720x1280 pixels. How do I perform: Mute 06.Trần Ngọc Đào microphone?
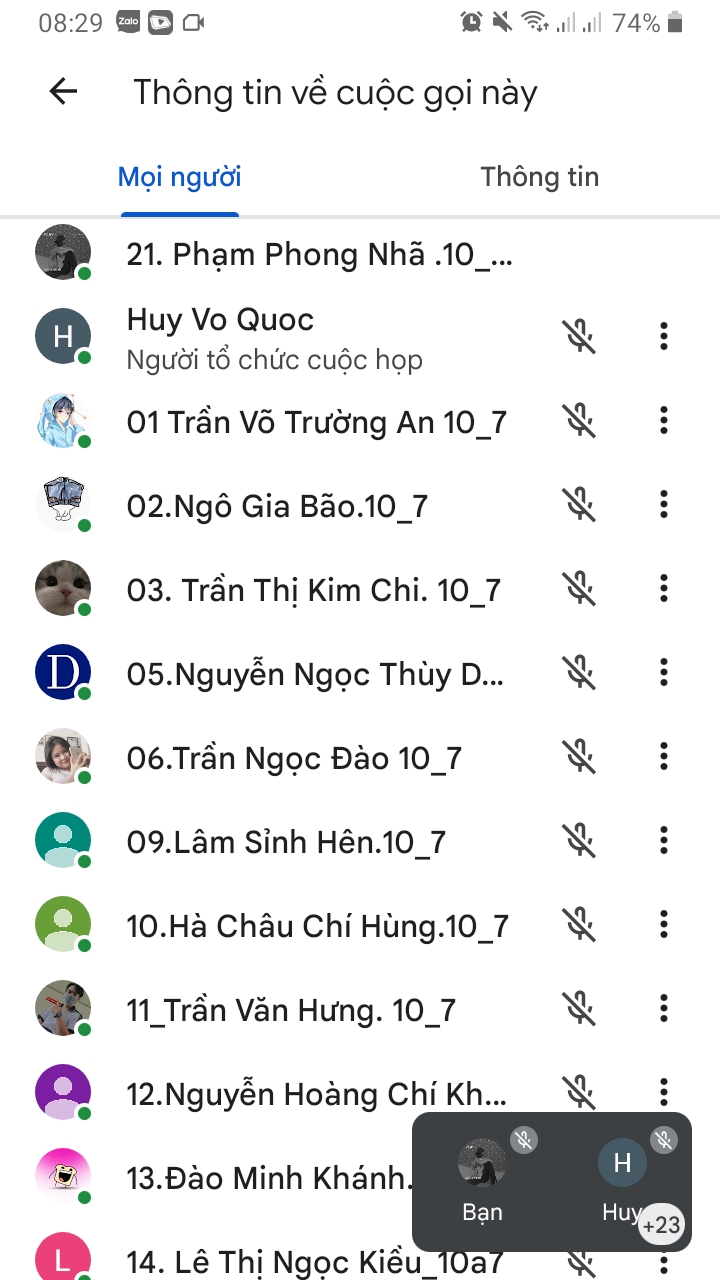click(x=578, y=757)
